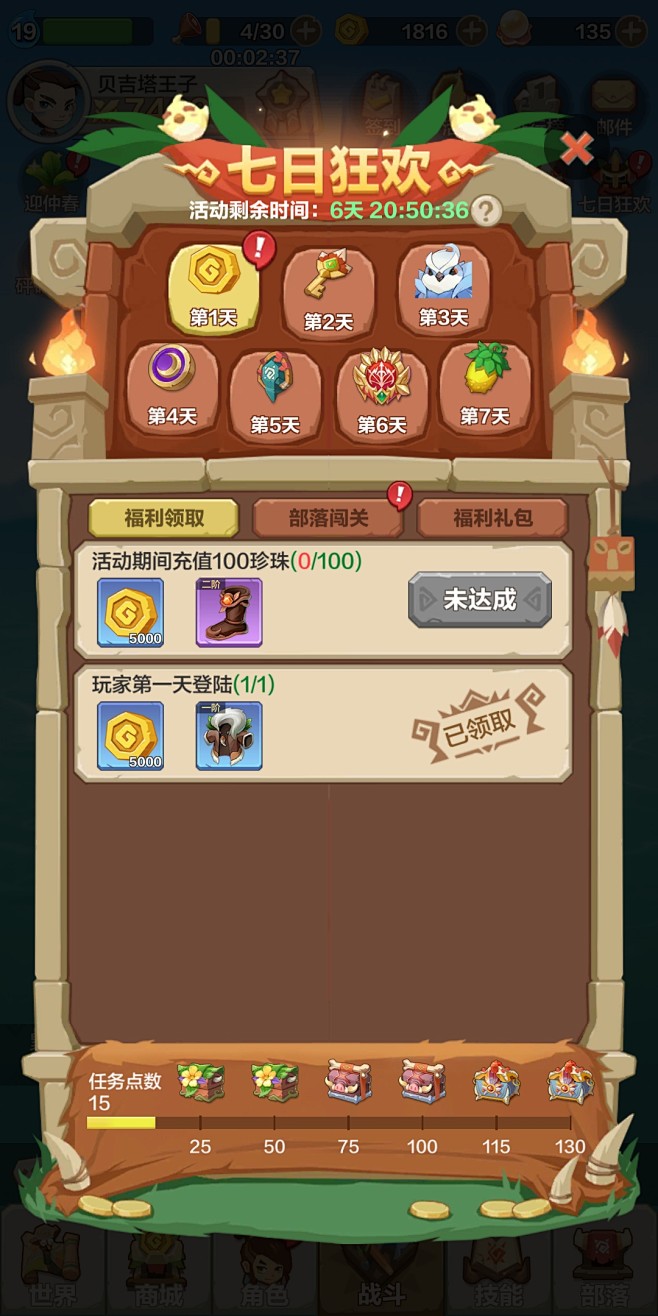Open the 100-point task chest
This screenshot has width=658, height=1316.
coord(422,1082)
